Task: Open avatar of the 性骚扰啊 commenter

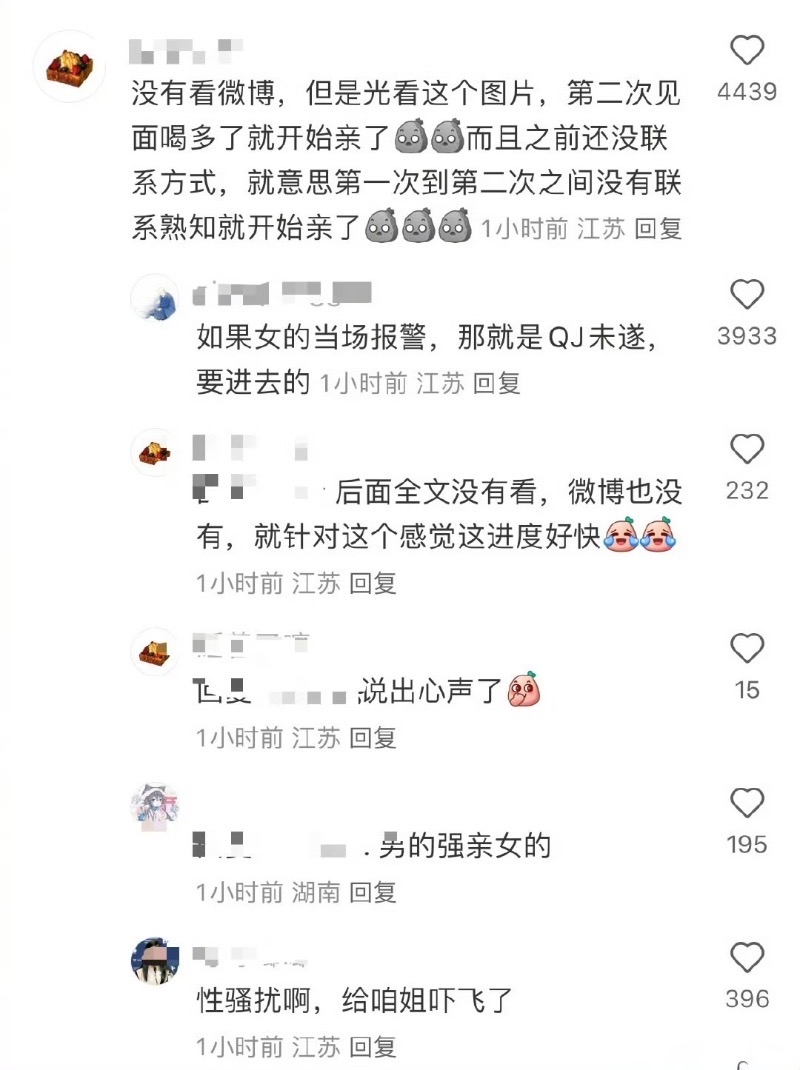Action: point(155,961)
